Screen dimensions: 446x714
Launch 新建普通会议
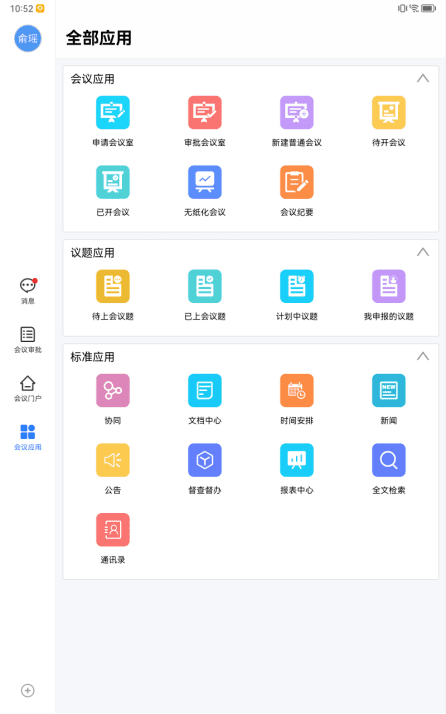tap(297, 121)
